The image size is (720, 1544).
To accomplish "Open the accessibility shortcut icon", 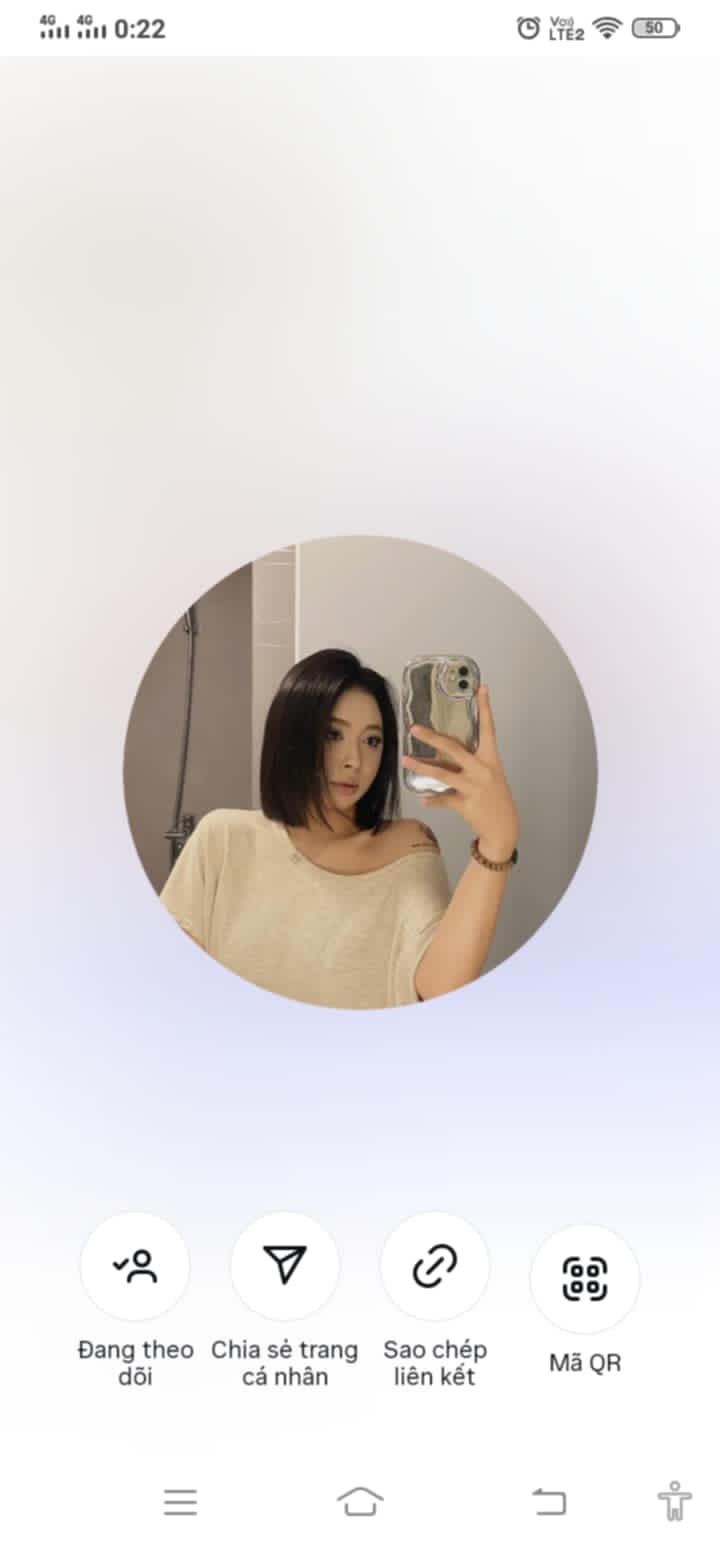I will pyautogui.click(x=675, y=1501).
